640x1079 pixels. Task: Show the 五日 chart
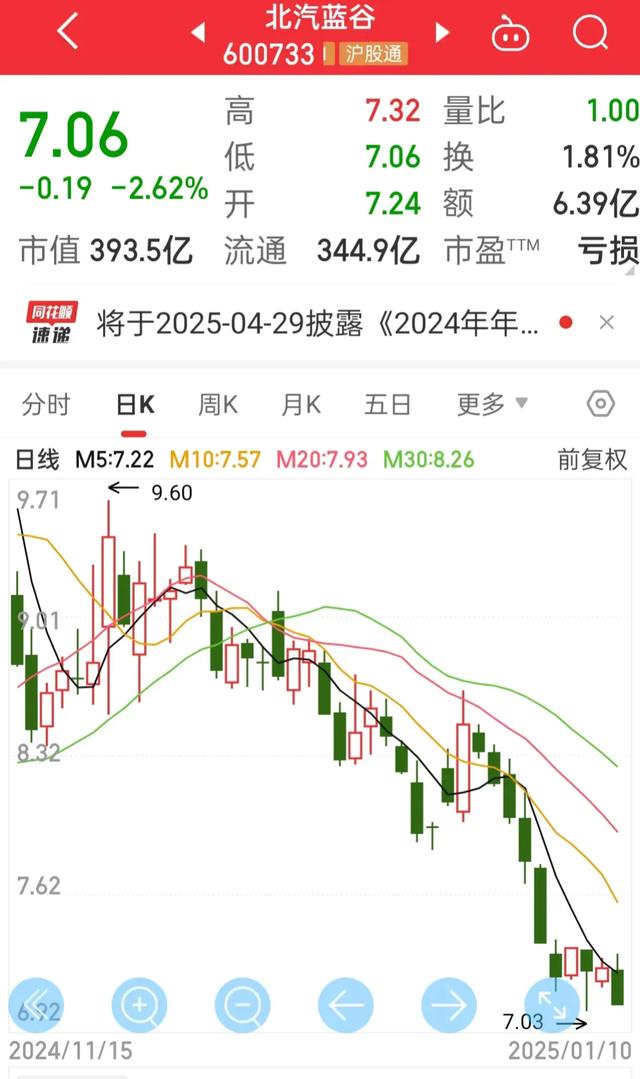pyautogui.click(x=387, y=405)
